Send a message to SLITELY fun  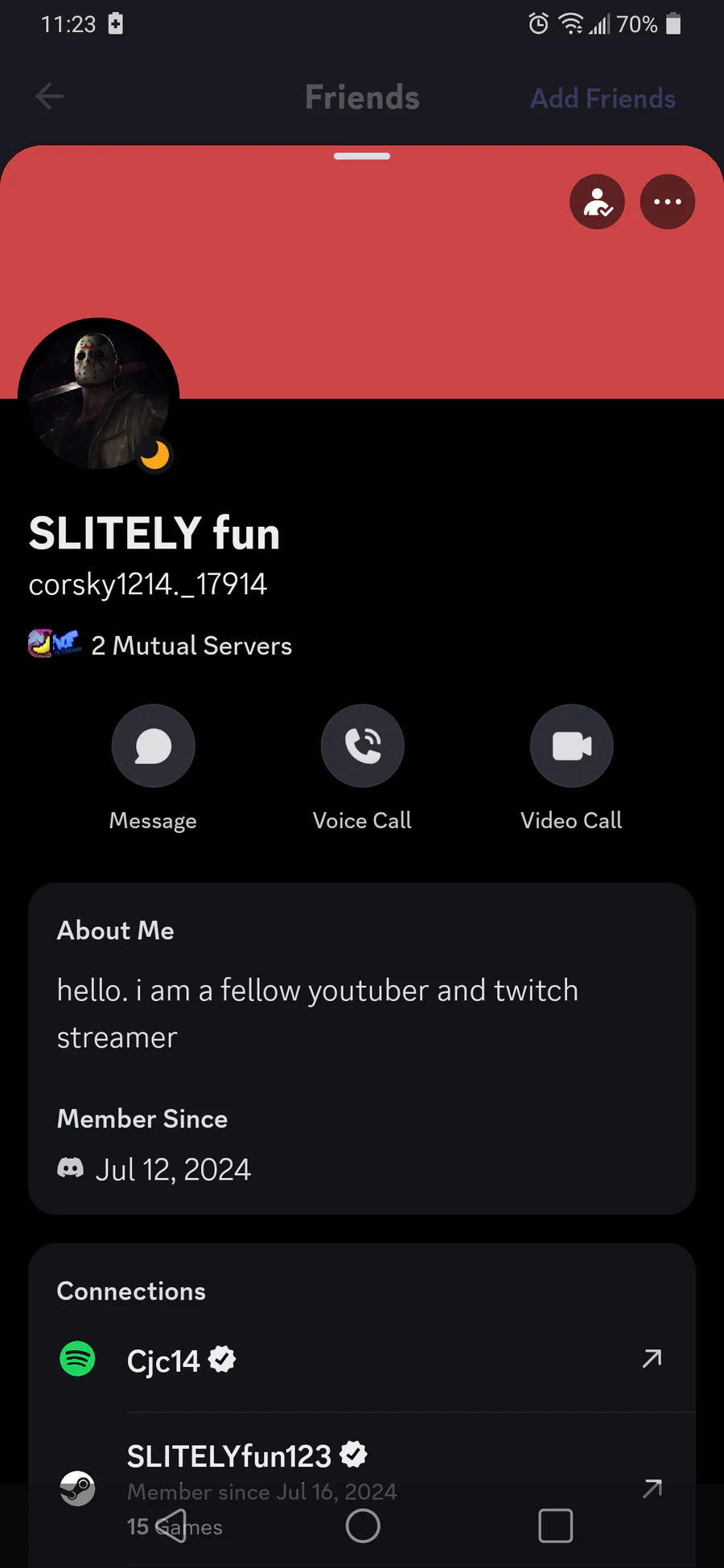tap(153, 746)
